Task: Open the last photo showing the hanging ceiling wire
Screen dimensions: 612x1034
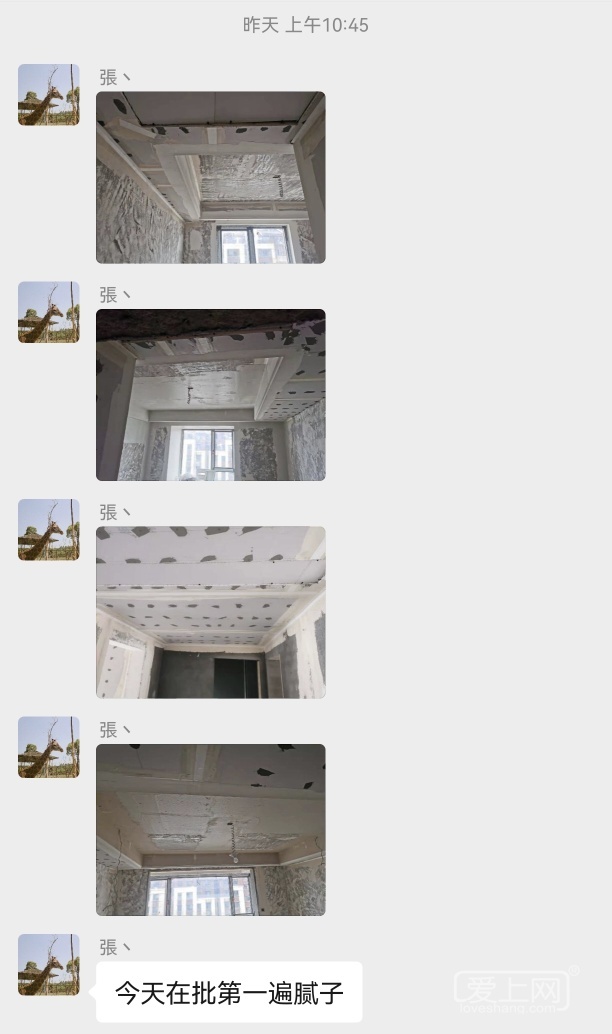Action: (x=210, y=830)
